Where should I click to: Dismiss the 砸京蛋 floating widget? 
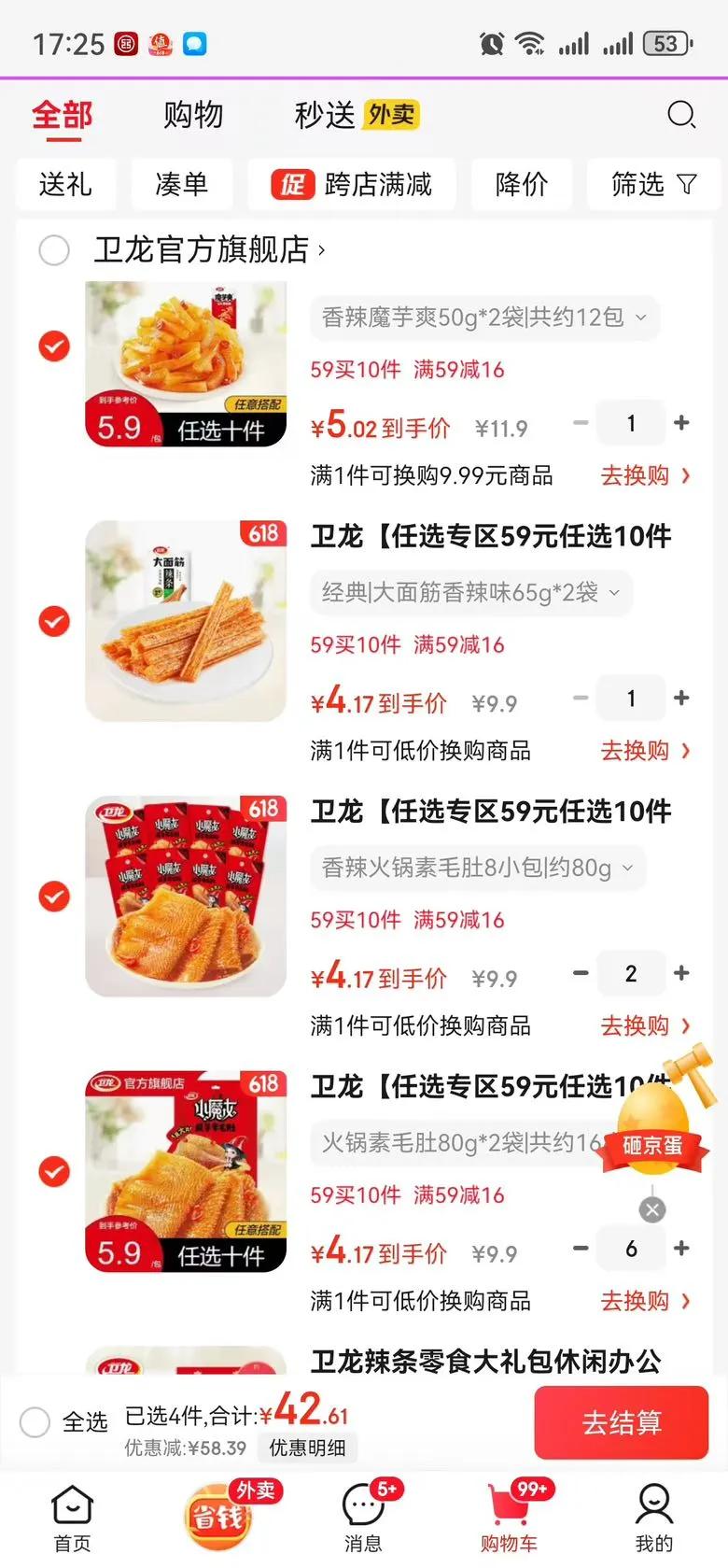652,1210
